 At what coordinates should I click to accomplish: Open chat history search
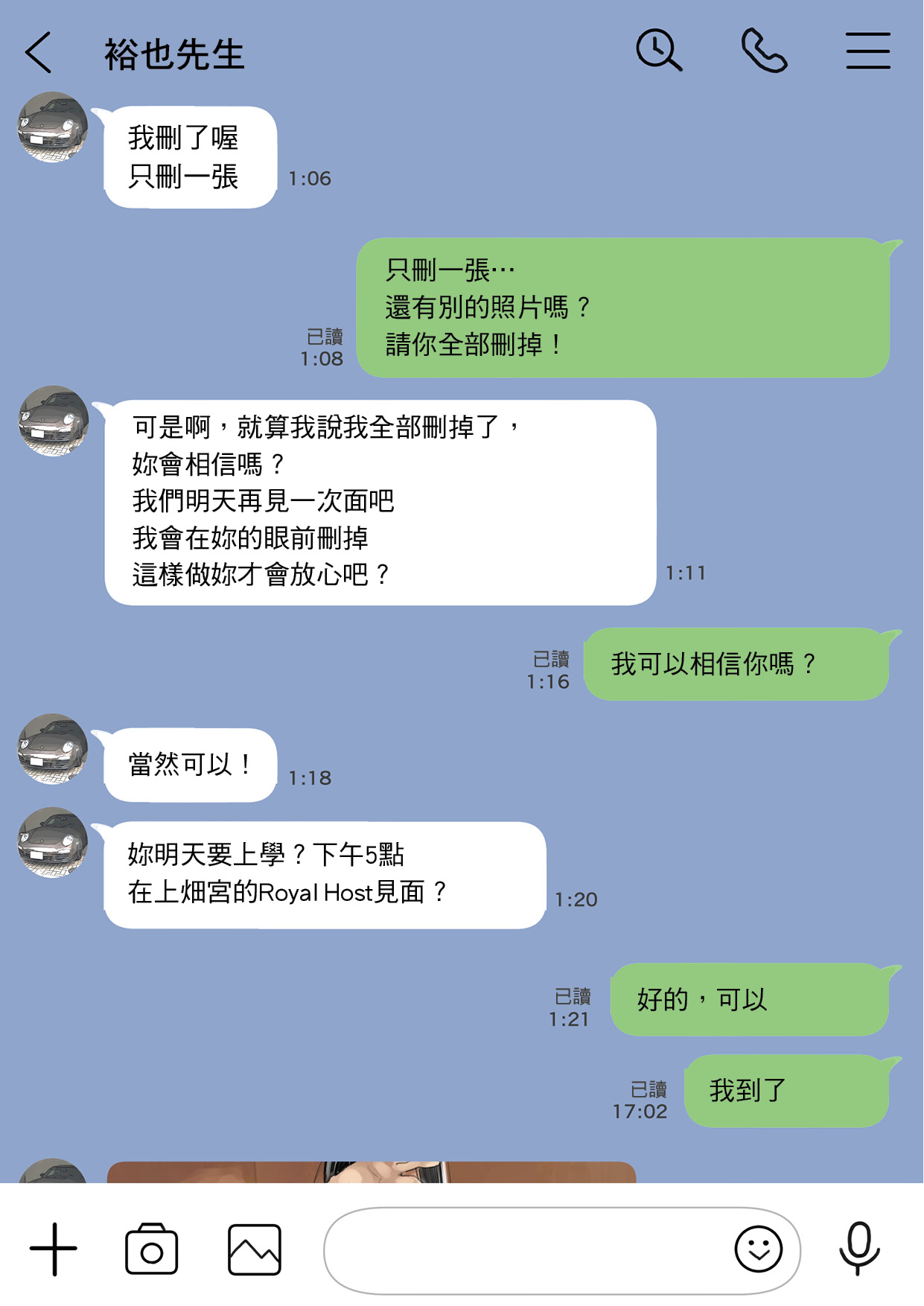click(658, 51)
